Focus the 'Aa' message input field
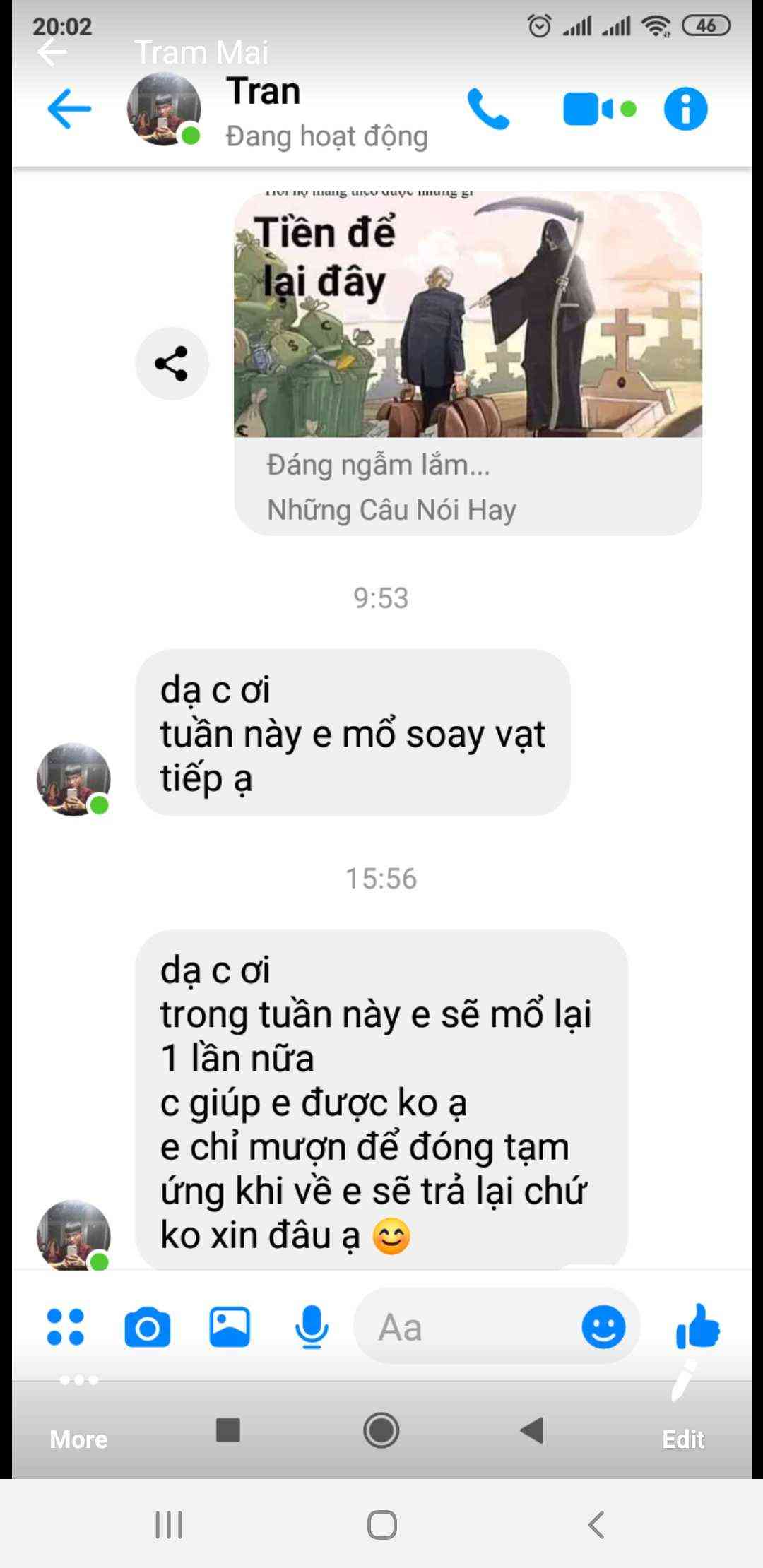This screenshot has width=763, height=1568. coord(466,1327)
